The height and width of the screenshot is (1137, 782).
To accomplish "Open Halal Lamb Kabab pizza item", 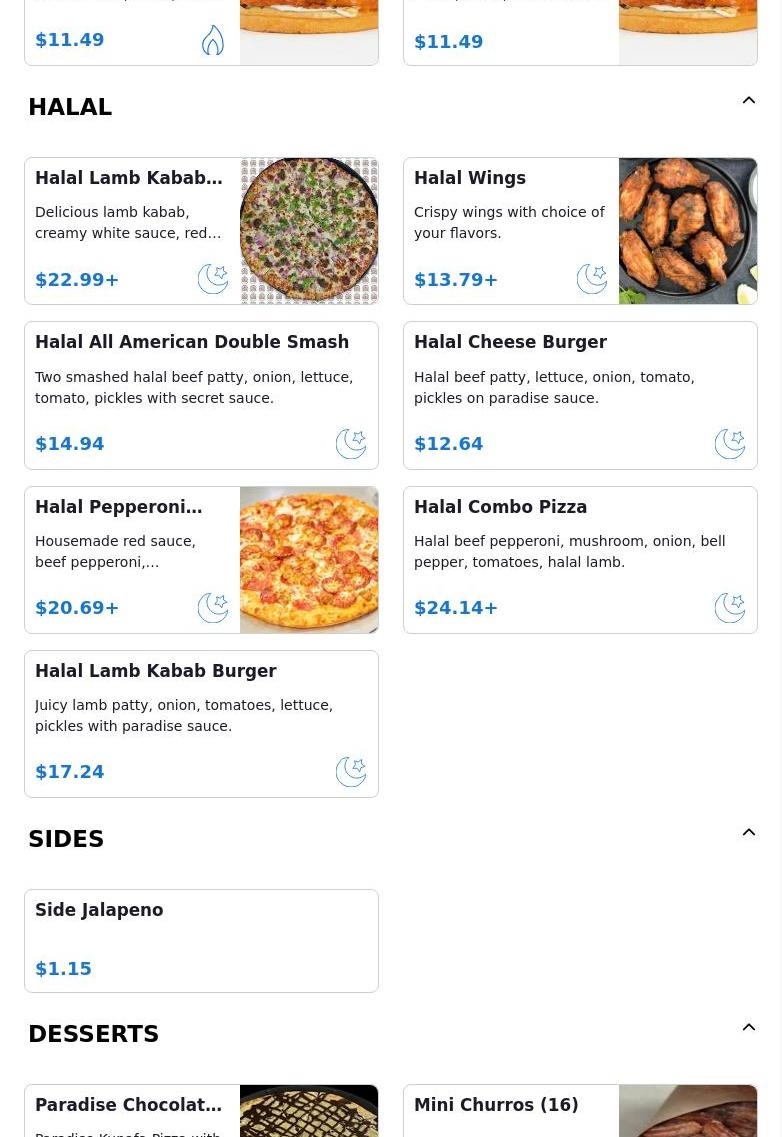I will point(201,231).
